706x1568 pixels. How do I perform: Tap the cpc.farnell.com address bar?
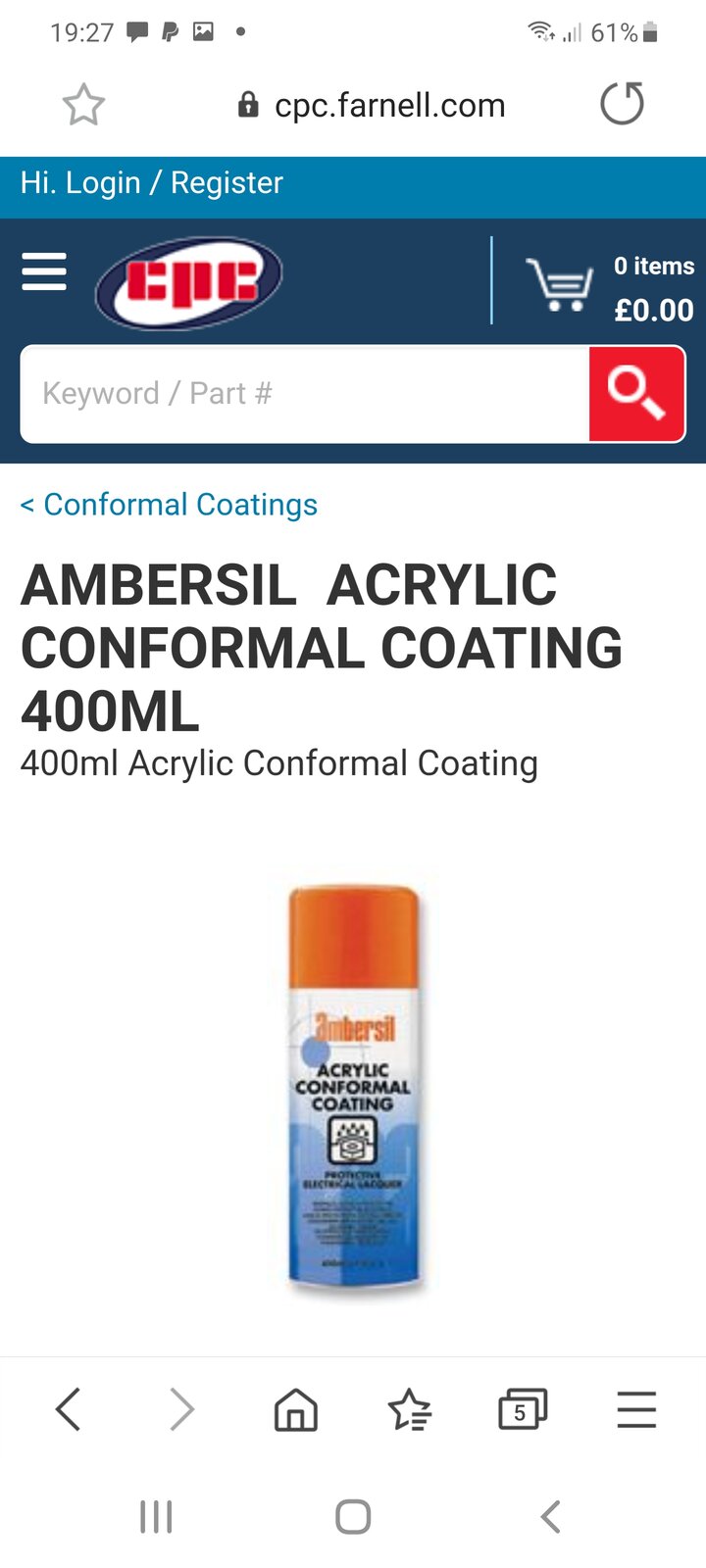pyautogui.click(x=373, y=105)
